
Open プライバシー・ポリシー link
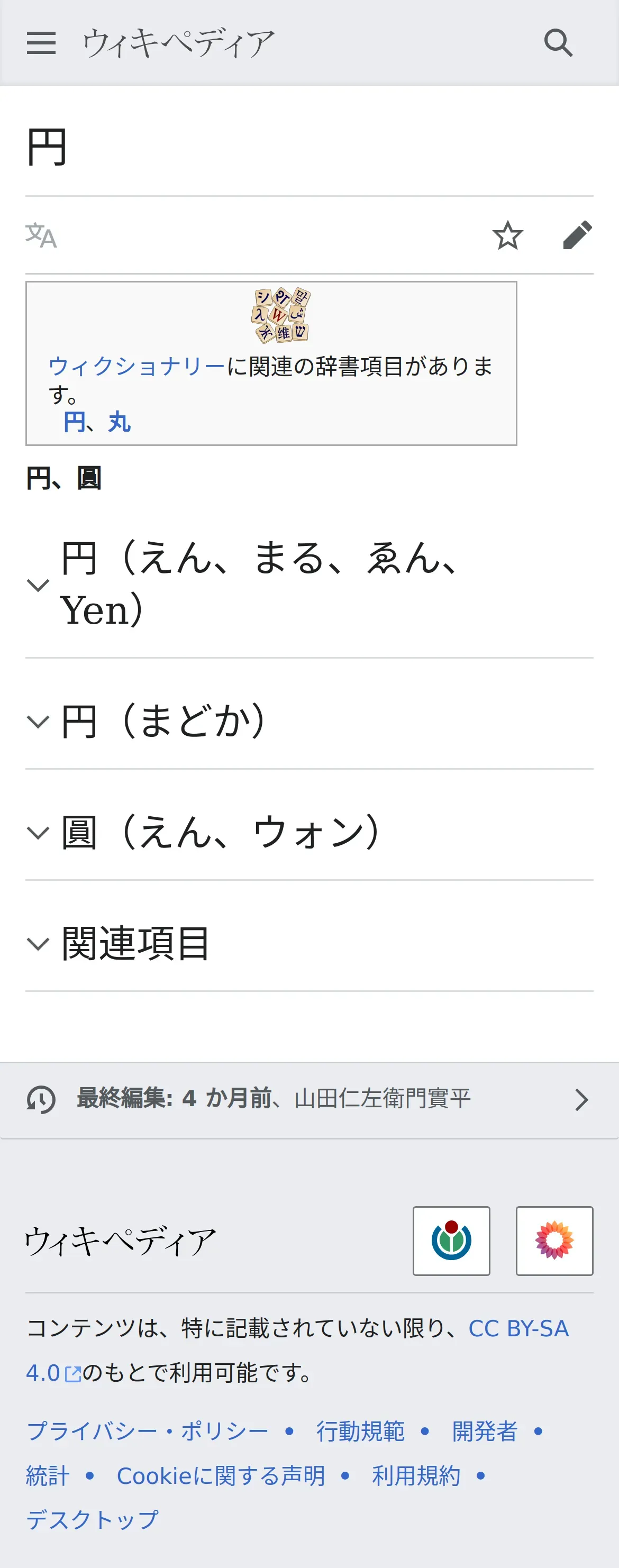click(x=147, y=1431)
